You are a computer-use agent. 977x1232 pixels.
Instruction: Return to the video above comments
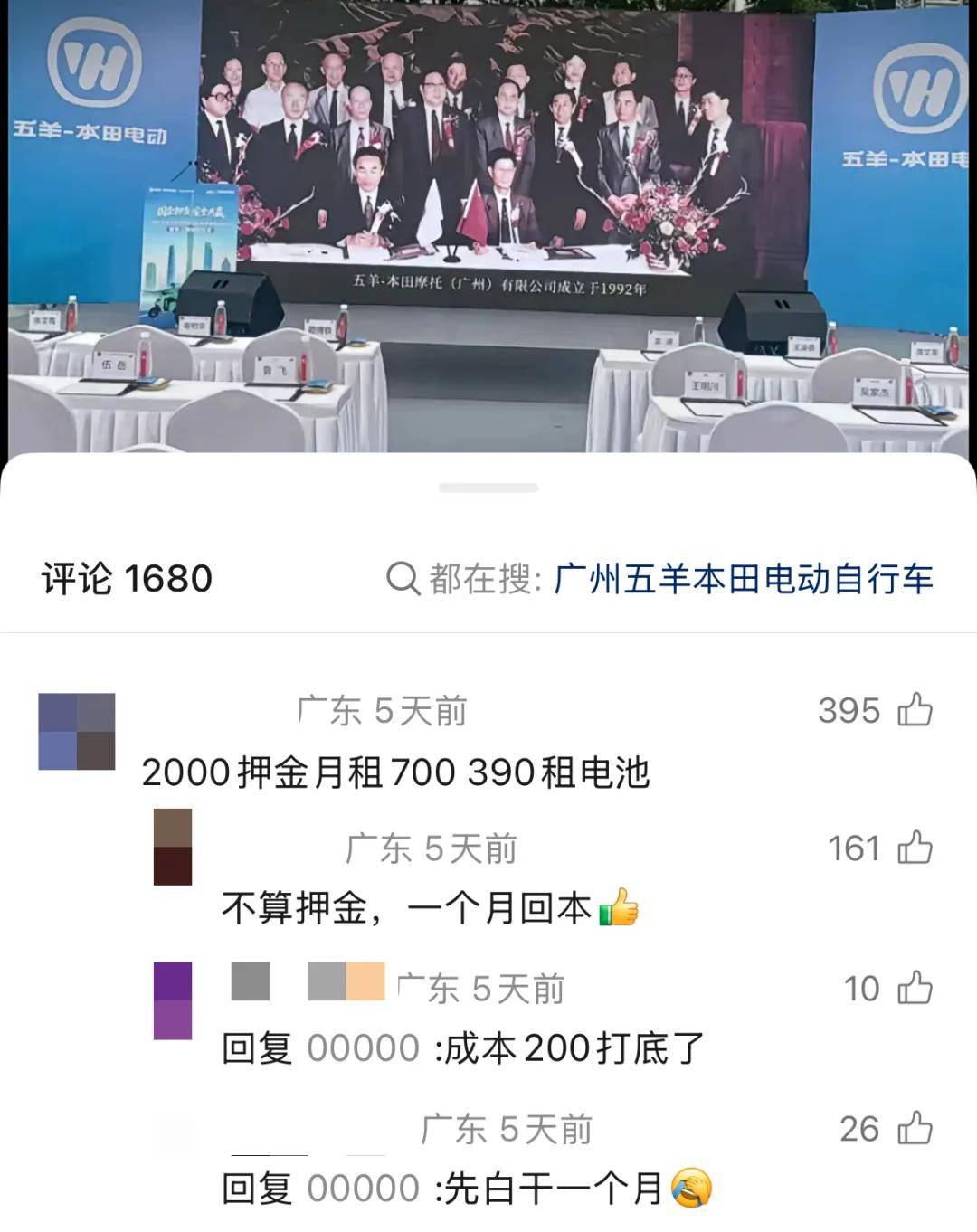click(488, 226)
